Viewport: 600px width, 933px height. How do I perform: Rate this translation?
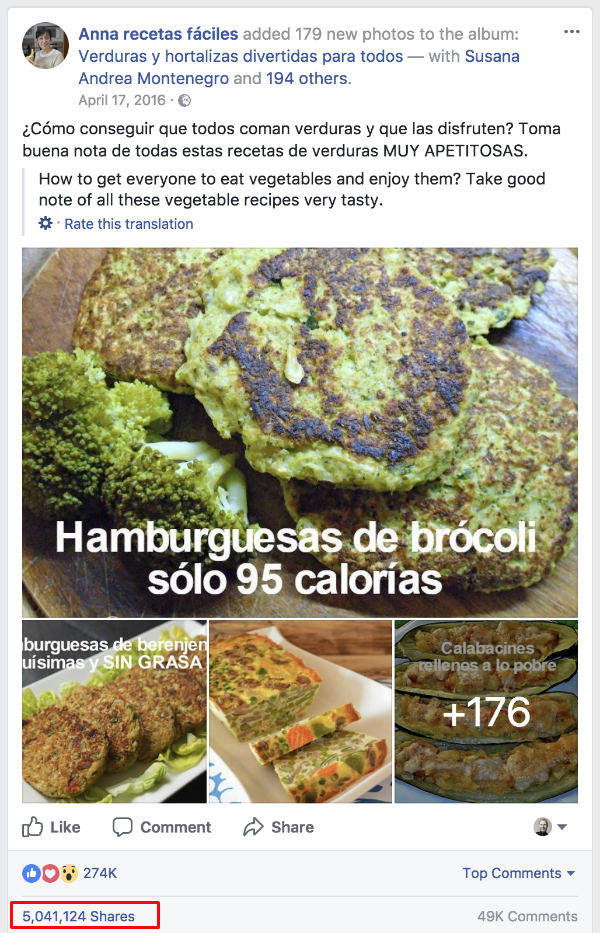(x=128, y=224)
